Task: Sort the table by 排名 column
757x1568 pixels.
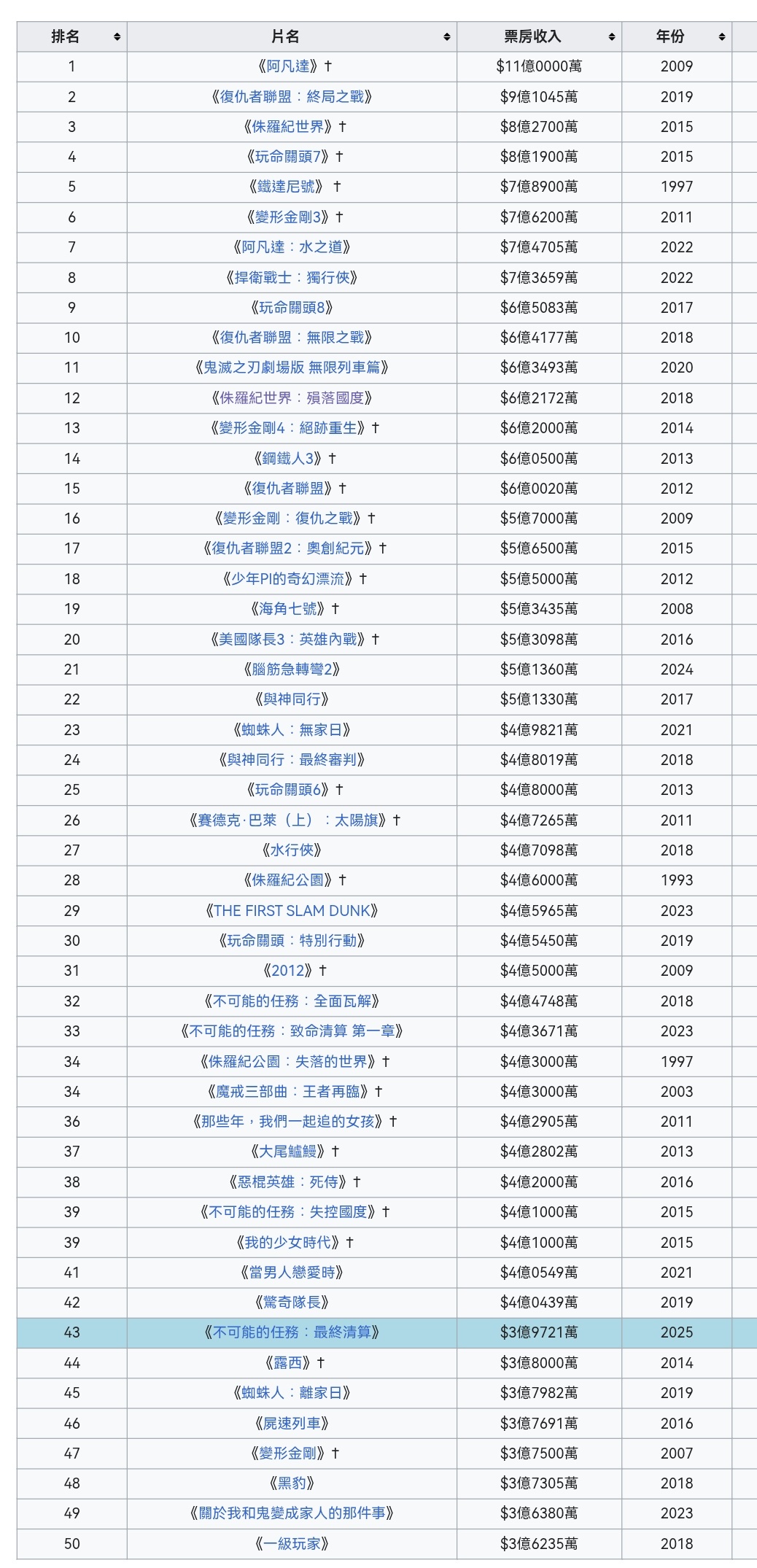Action: click(x=71, y=36)
